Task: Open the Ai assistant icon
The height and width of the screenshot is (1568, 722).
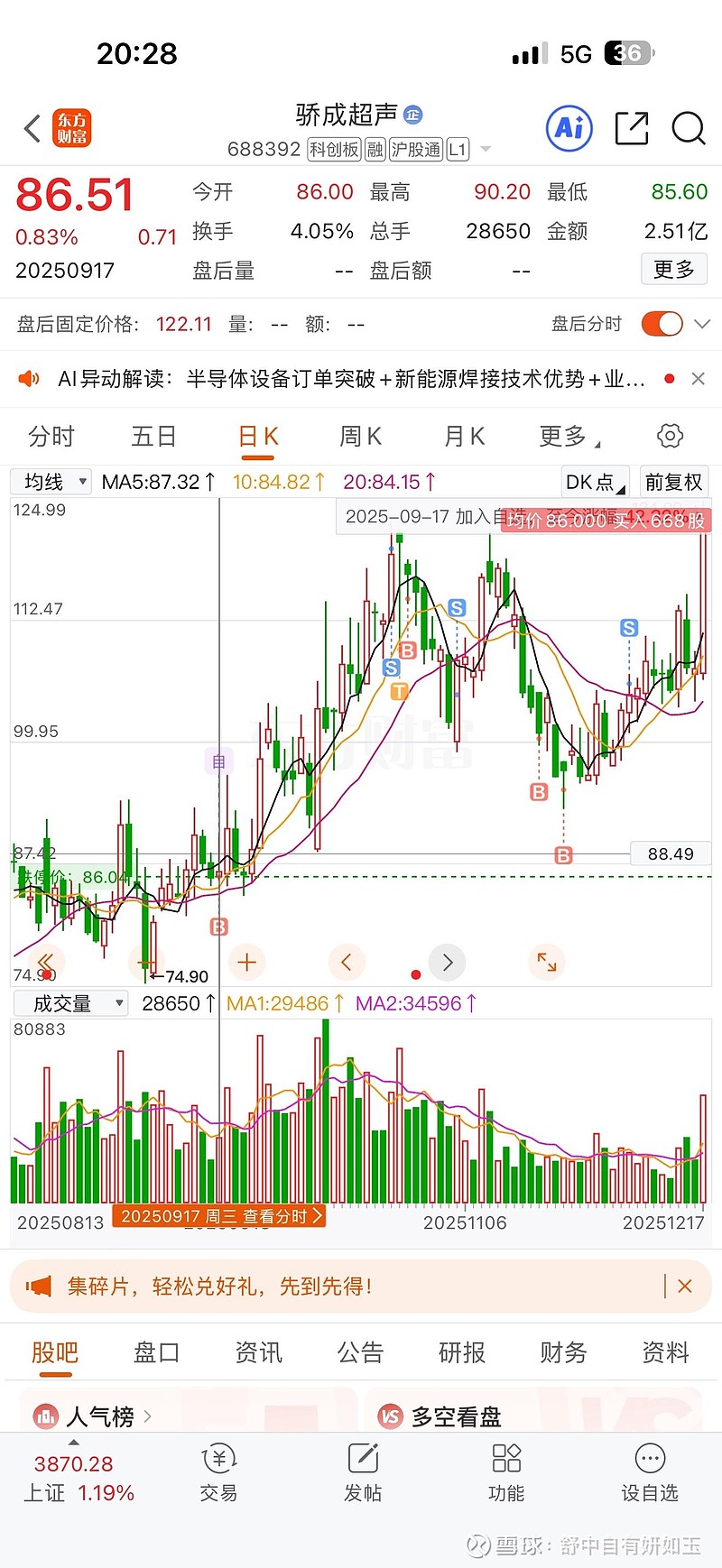Action: coord(569,129)
